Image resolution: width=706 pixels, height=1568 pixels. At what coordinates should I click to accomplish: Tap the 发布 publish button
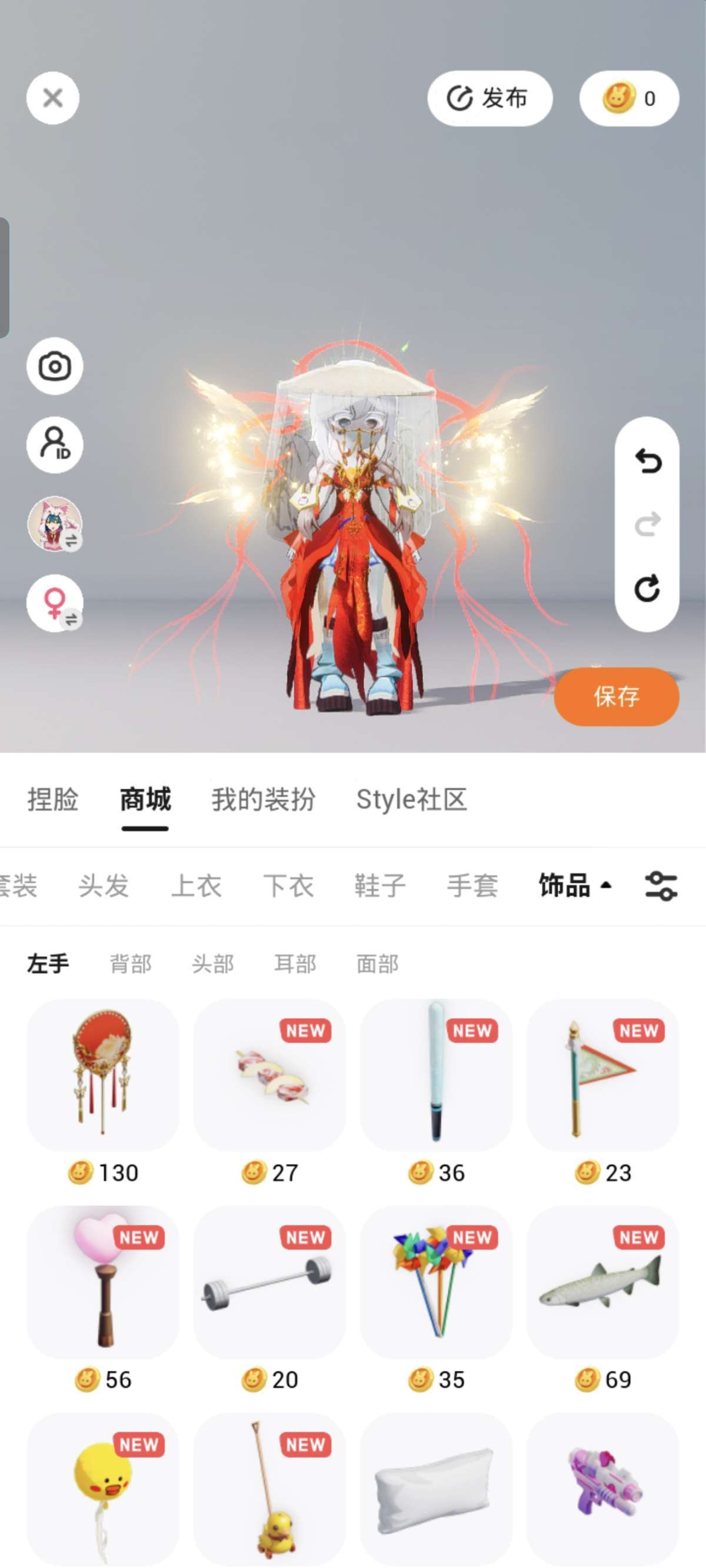pyautogui.click(x=490, y=98)
